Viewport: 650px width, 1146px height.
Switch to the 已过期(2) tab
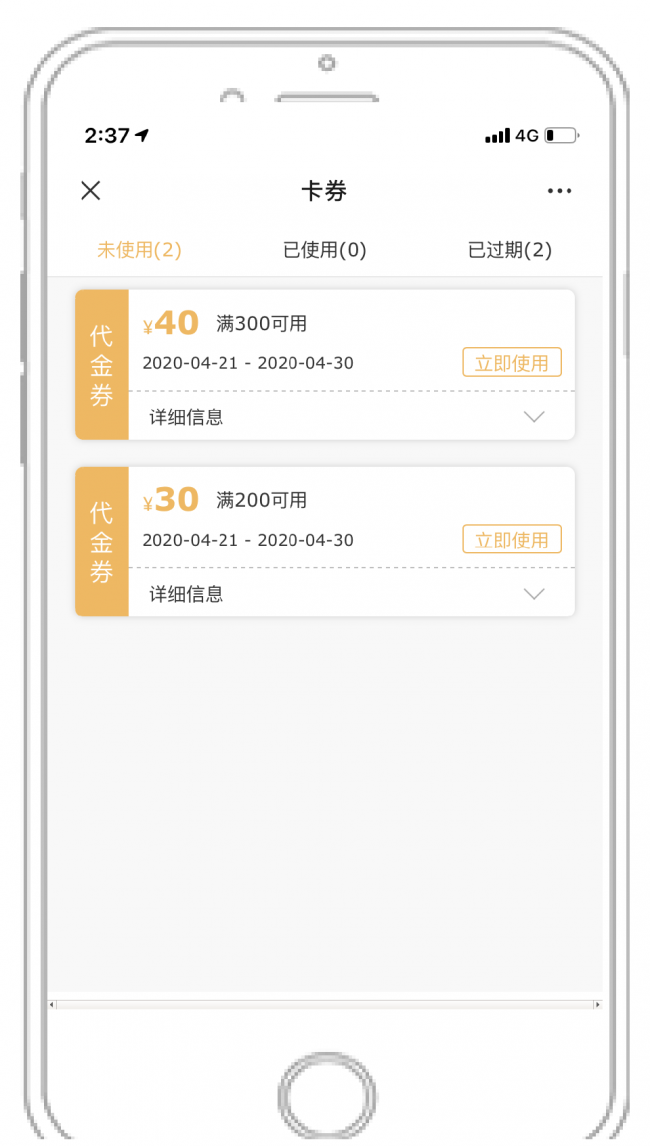(x=510, y=250)
